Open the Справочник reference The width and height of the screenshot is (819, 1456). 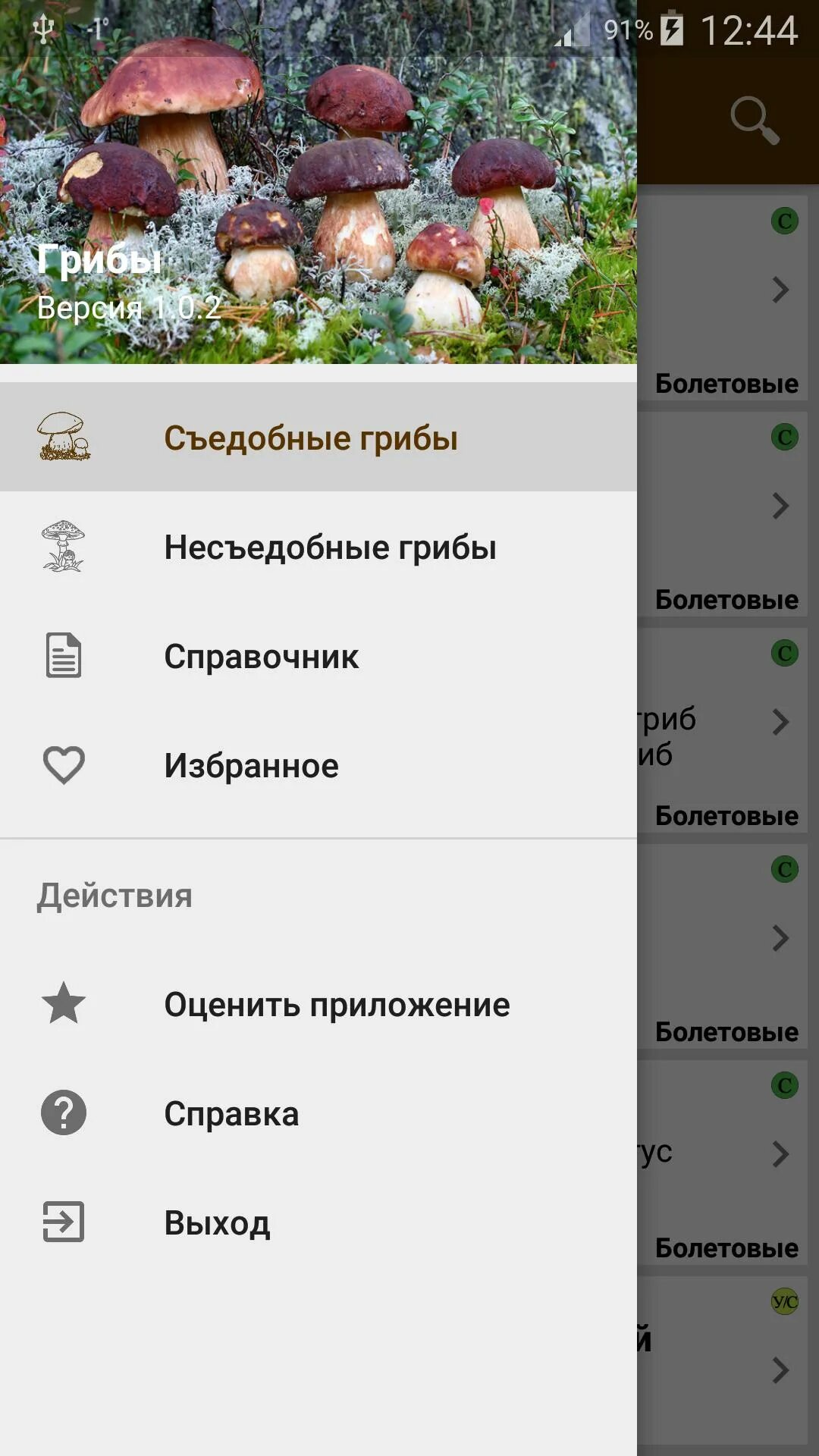pos(262,656)
